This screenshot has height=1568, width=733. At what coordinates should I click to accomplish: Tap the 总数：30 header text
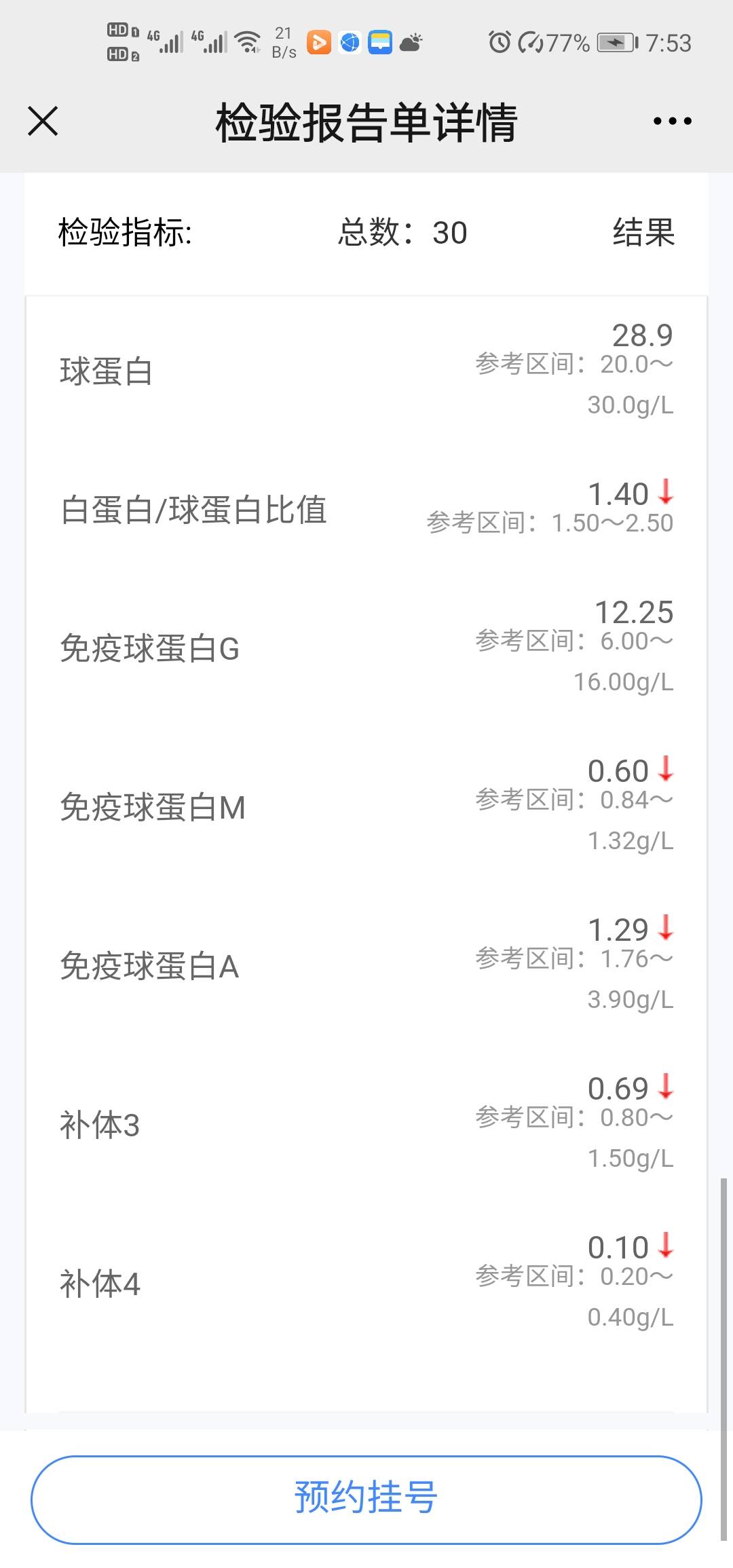click(x=402, y=234)
